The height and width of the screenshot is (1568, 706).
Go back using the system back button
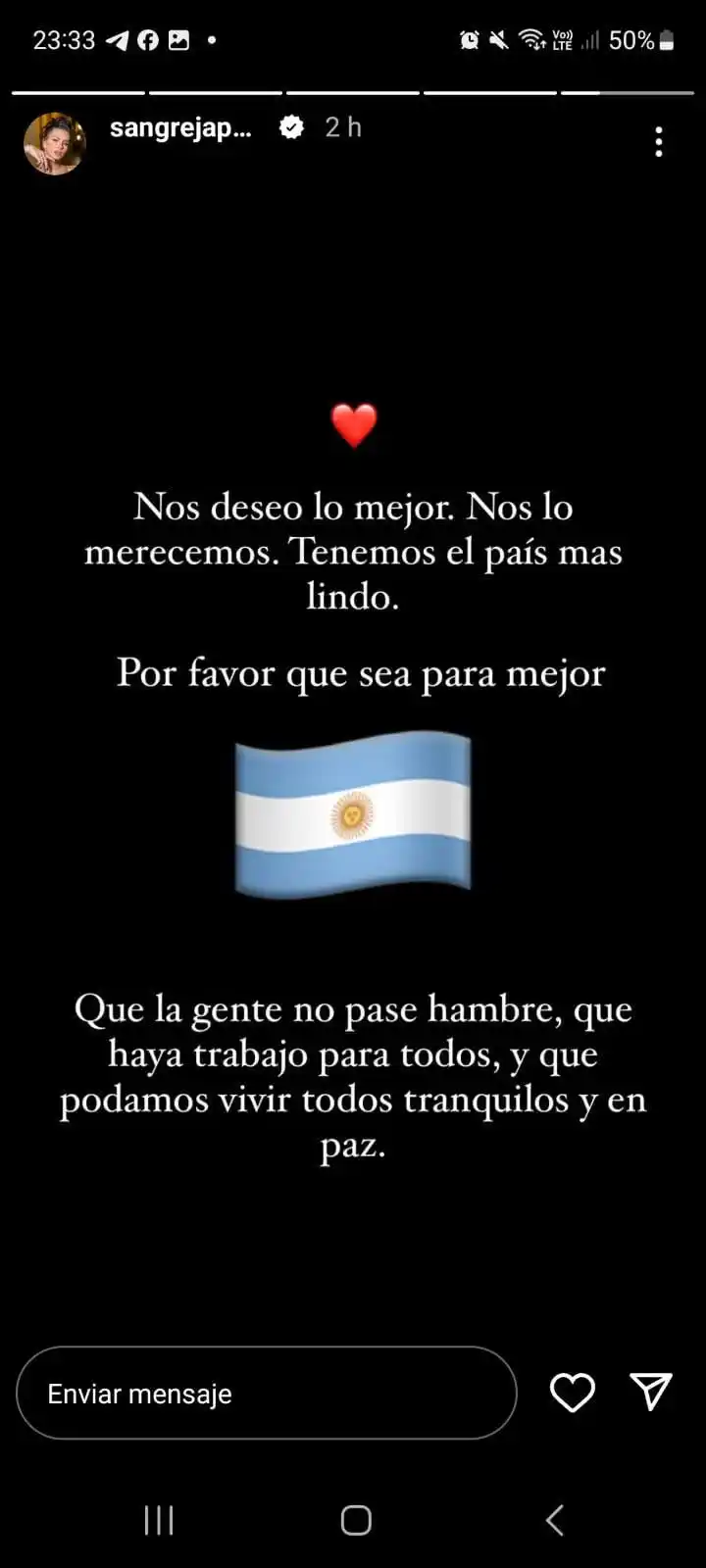tap(555, 1520)
